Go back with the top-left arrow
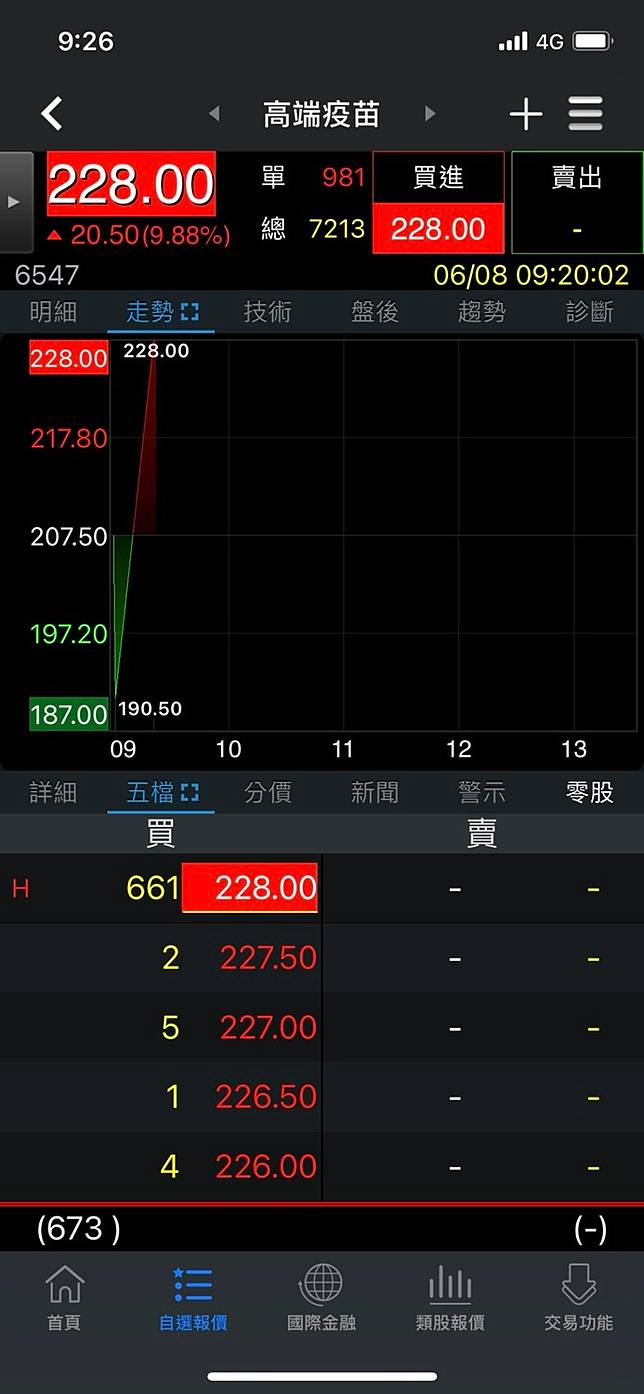This screenshot has height=1394, width=644. pyautogui.click(x=52, y=114)
